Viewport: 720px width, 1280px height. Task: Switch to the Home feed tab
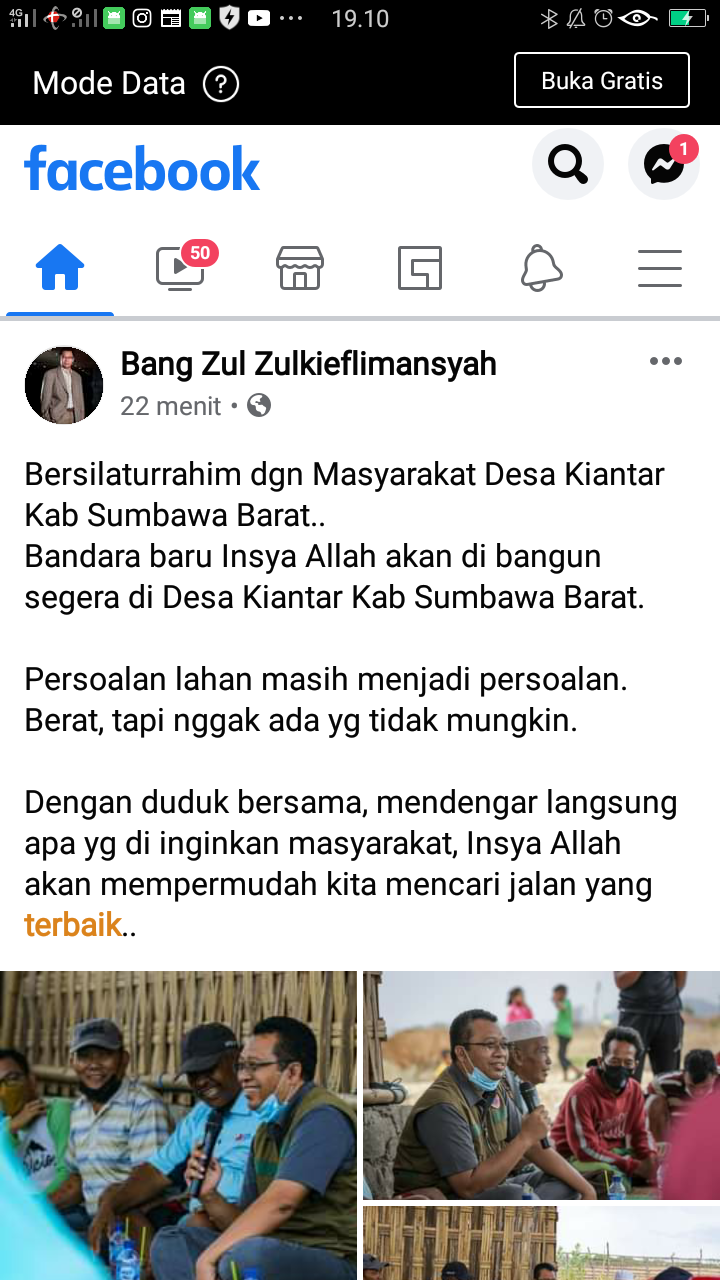(x=60, y=268)
